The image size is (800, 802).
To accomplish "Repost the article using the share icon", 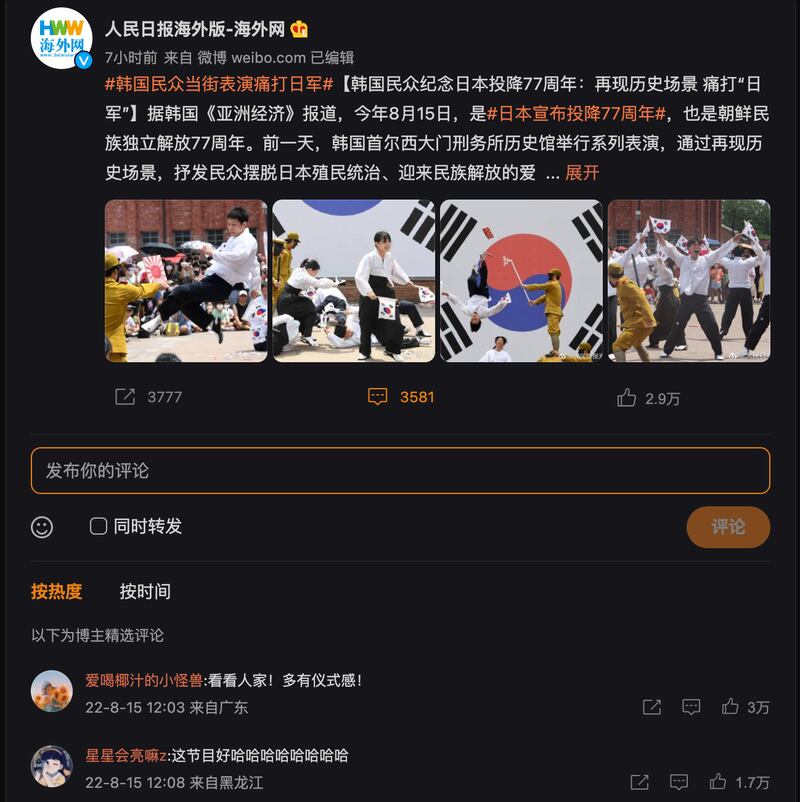I will (x=127, y=396).
